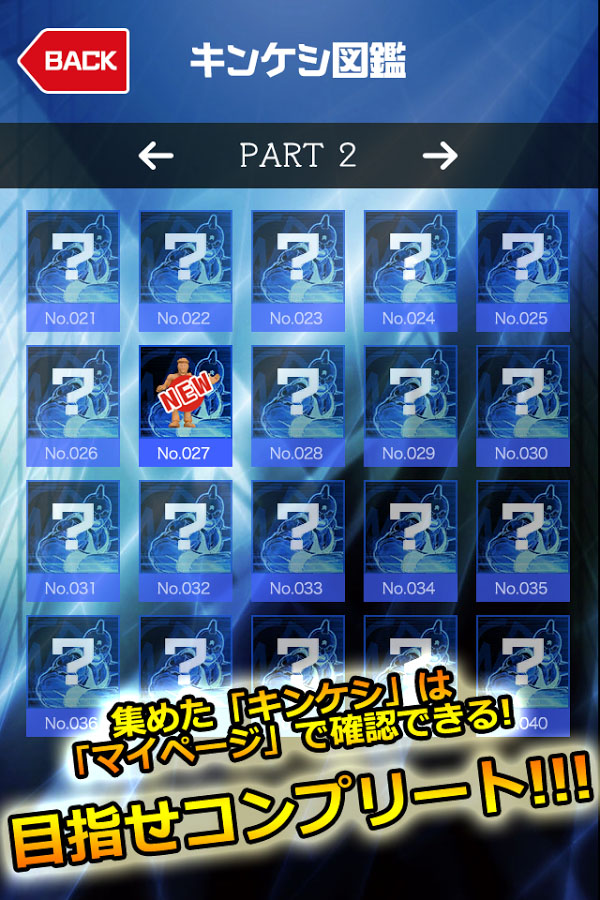The image size is (600, 900).
Task: Select locked card No.029
Action: tap(409, 405)
